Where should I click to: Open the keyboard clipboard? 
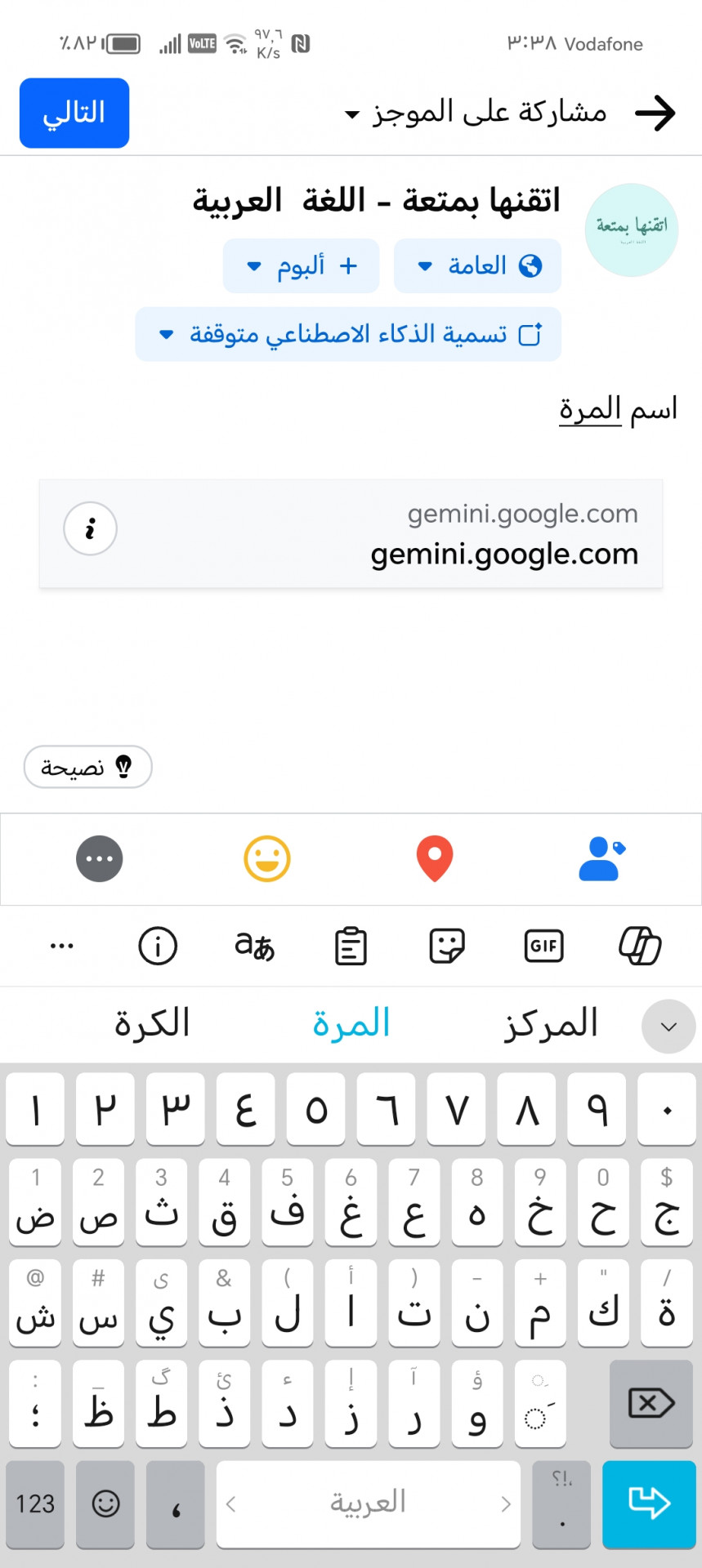coord(351,947)
